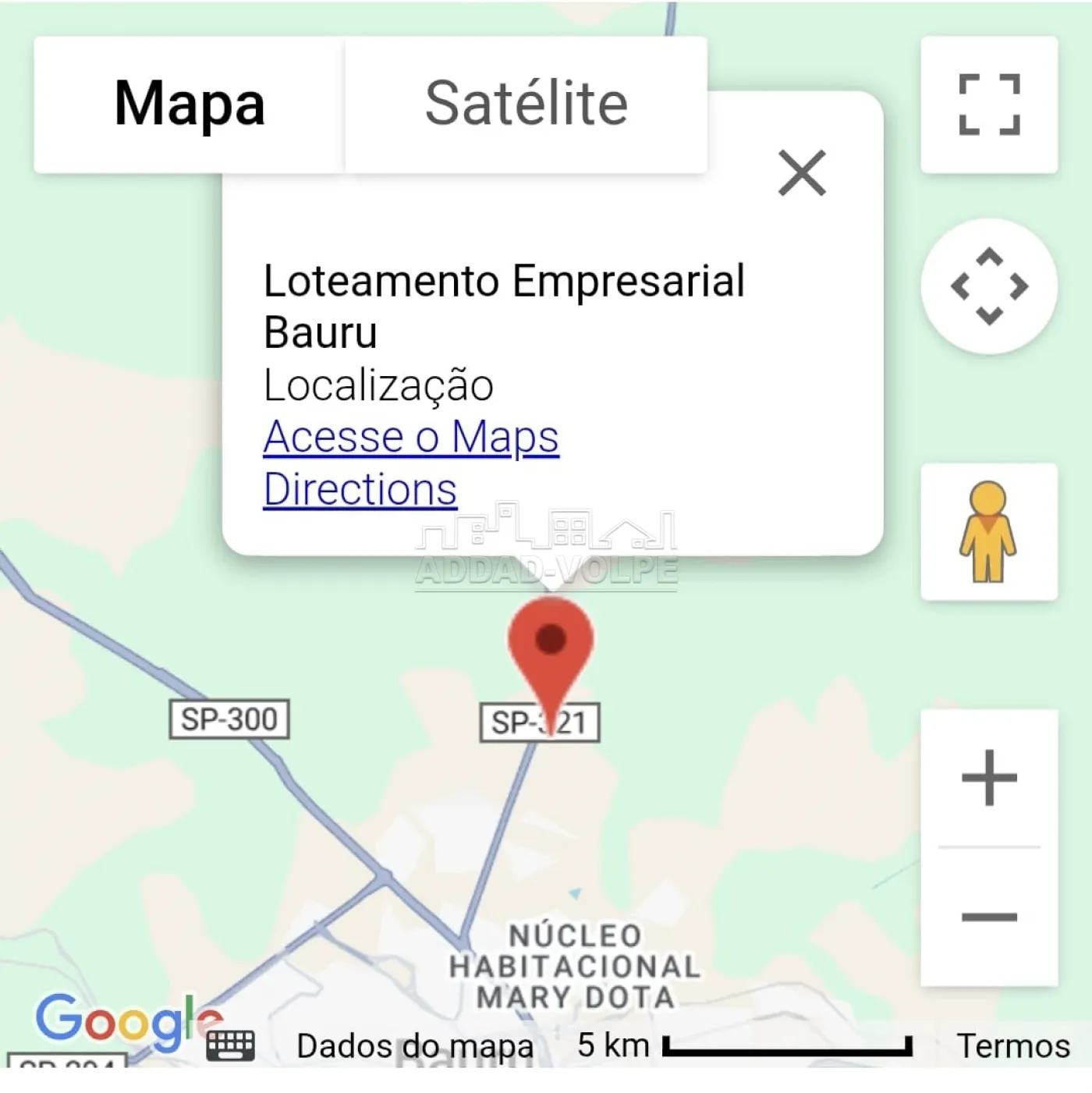Open Dados do mapa info

pyautogui.click(x=415, y=1046)
